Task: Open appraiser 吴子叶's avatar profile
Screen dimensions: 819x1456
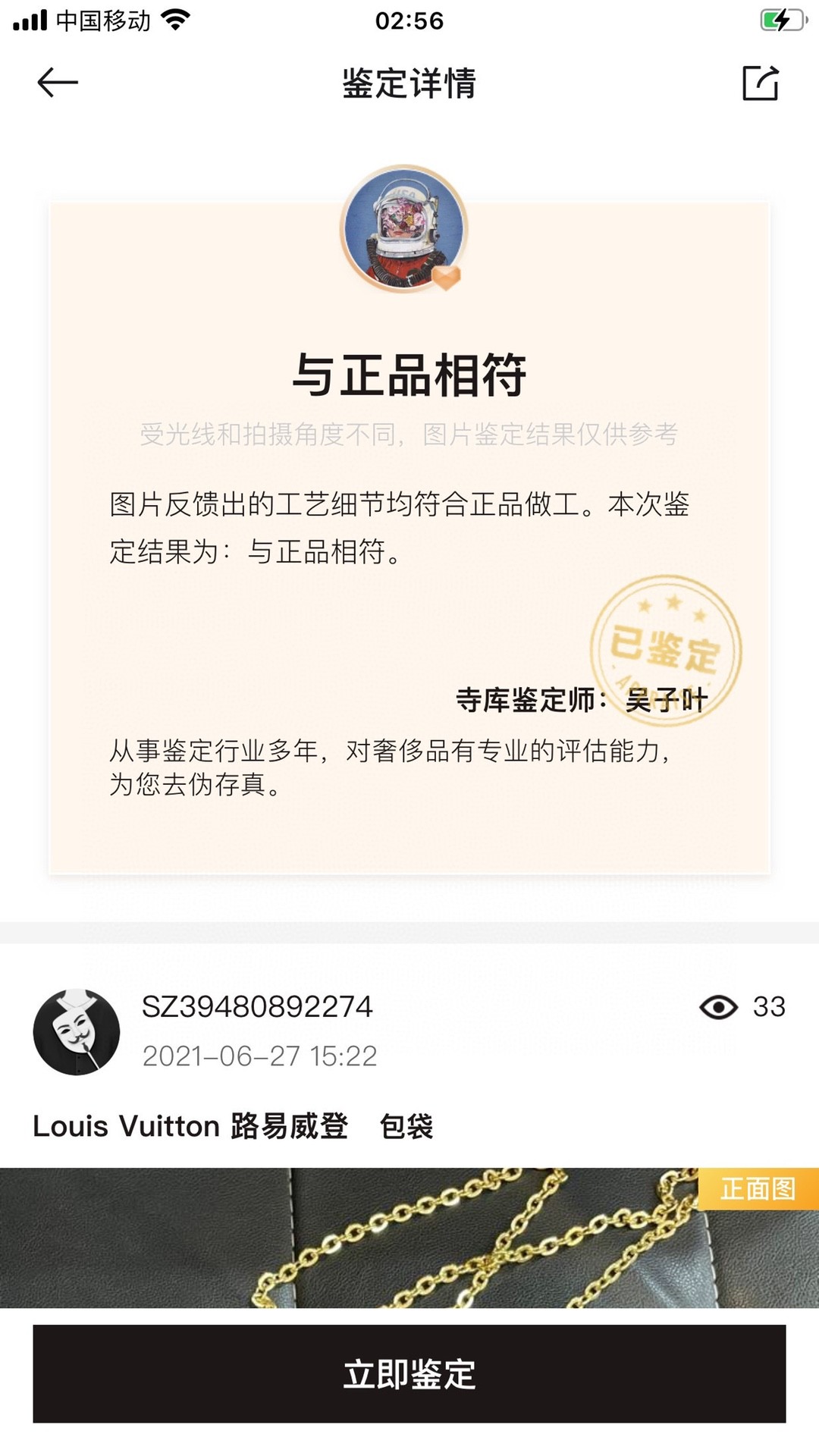Action: coord(403,229)
